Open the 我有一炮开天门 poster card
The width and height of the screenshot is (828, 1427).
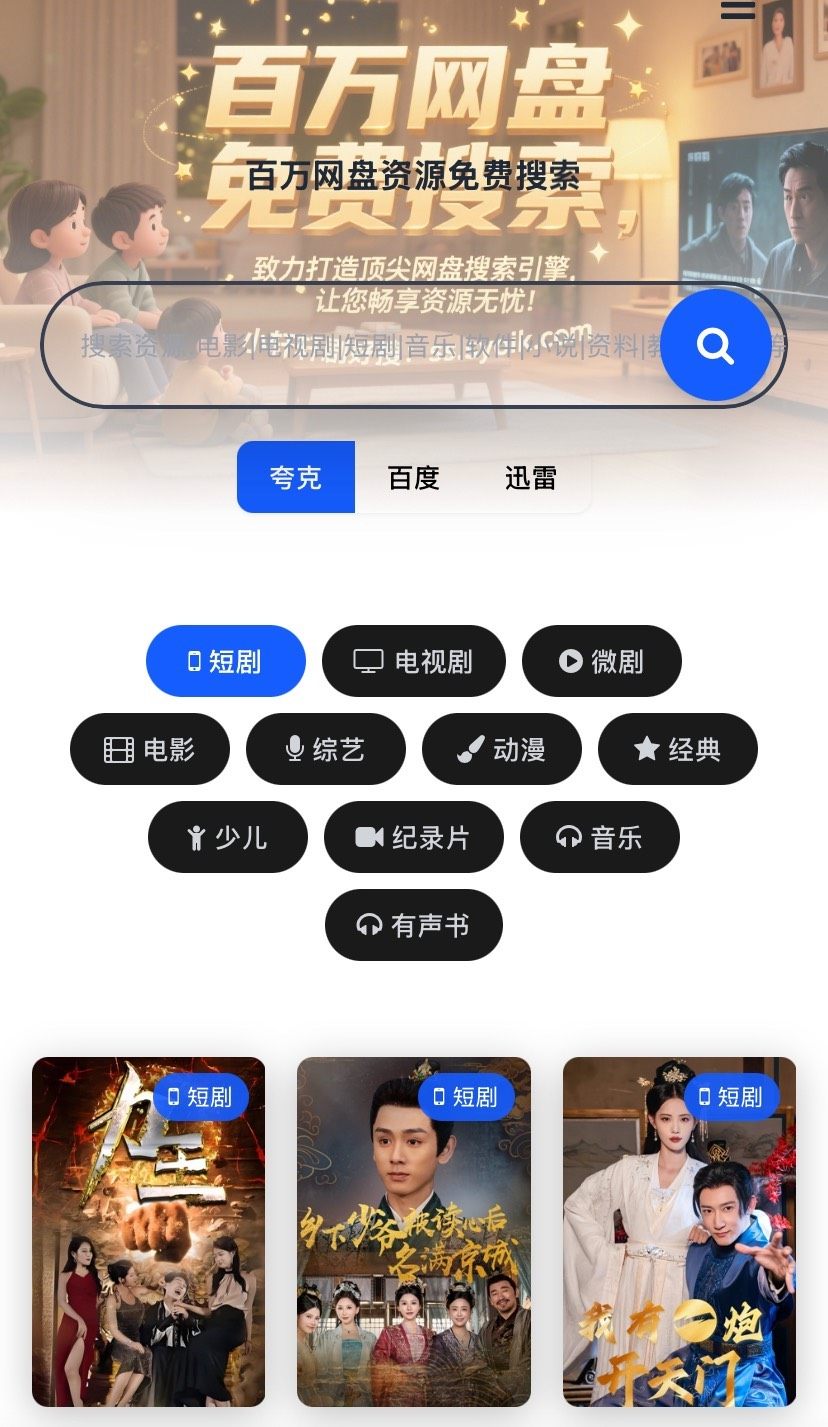click(679, 1240)
